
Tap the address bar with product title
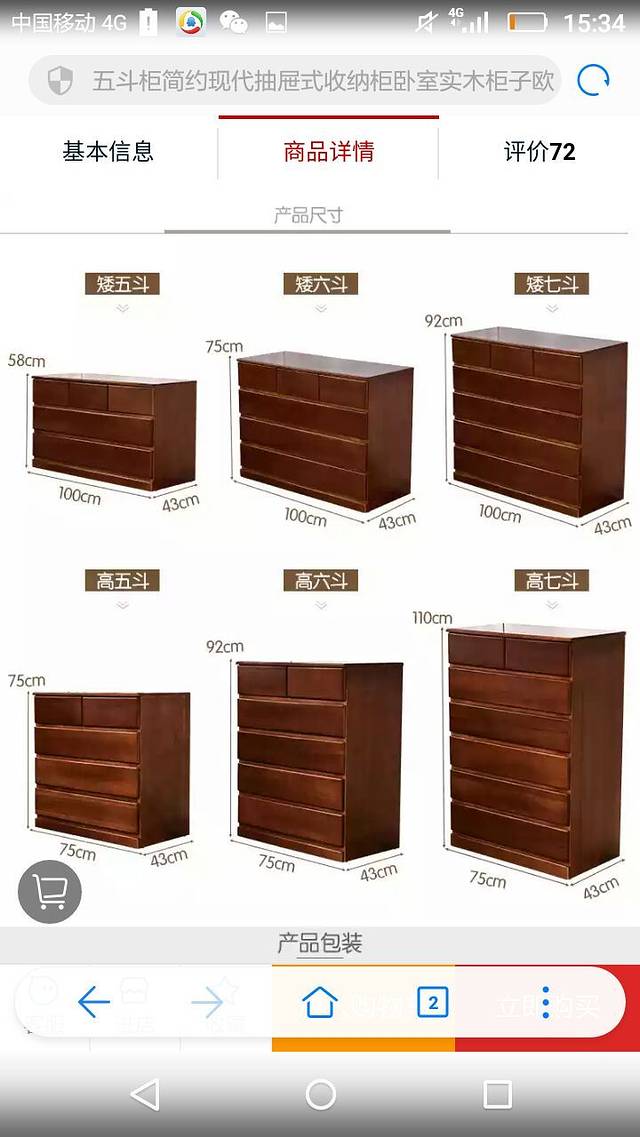coord(320,80)
